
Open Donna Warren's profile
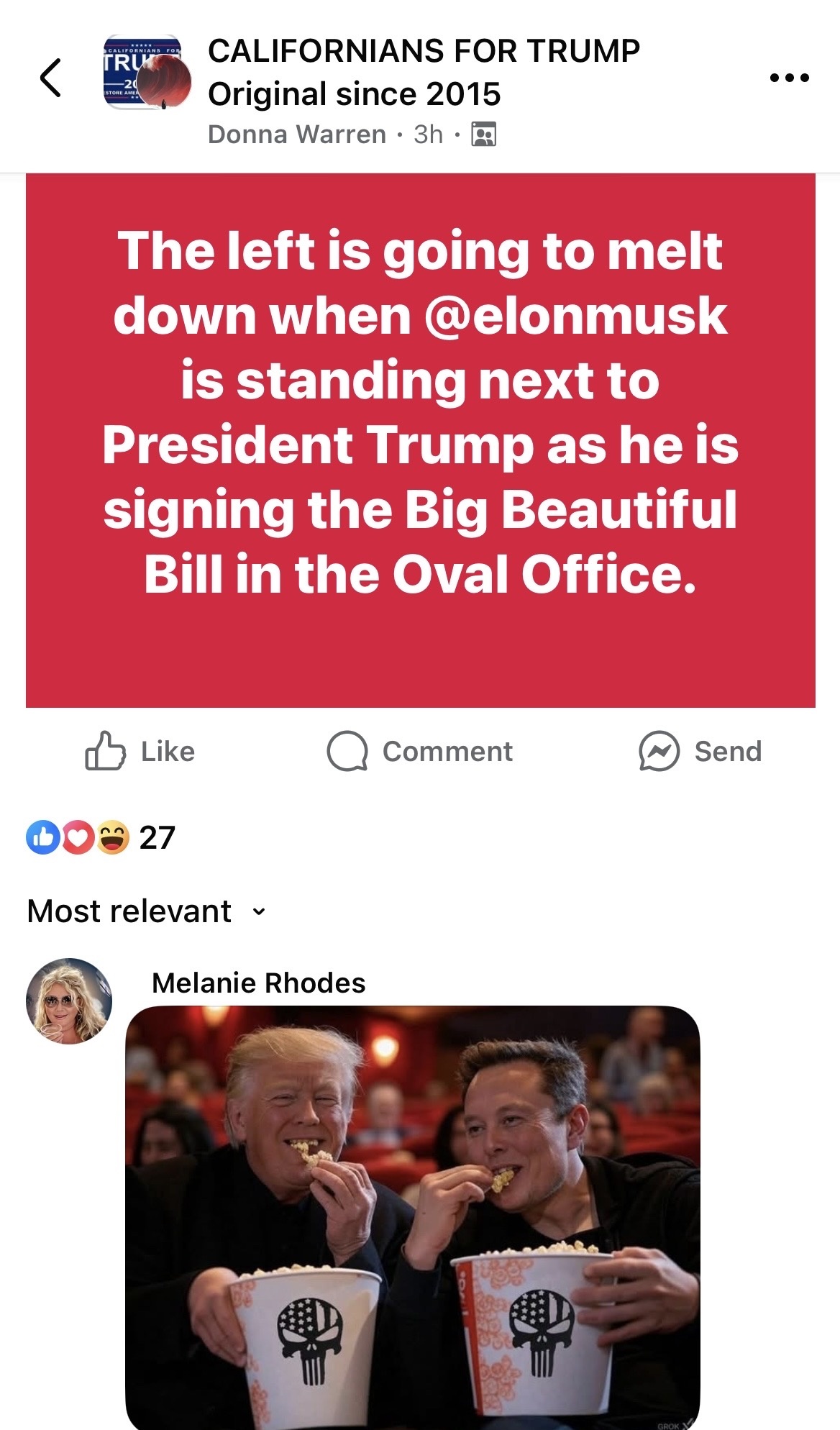click(296, 135)
